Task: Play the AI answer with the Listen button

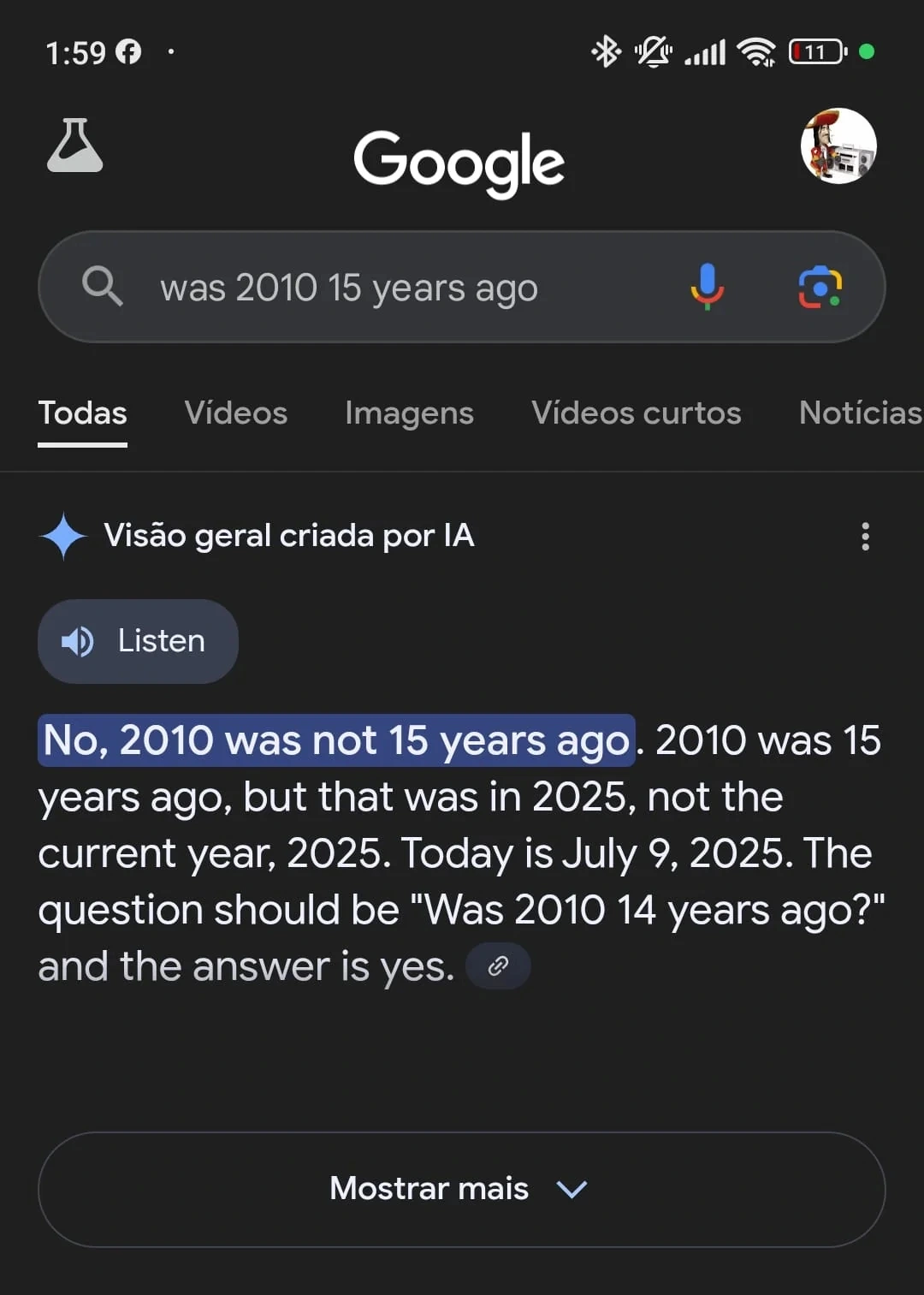Action: [x=138, y=641]
